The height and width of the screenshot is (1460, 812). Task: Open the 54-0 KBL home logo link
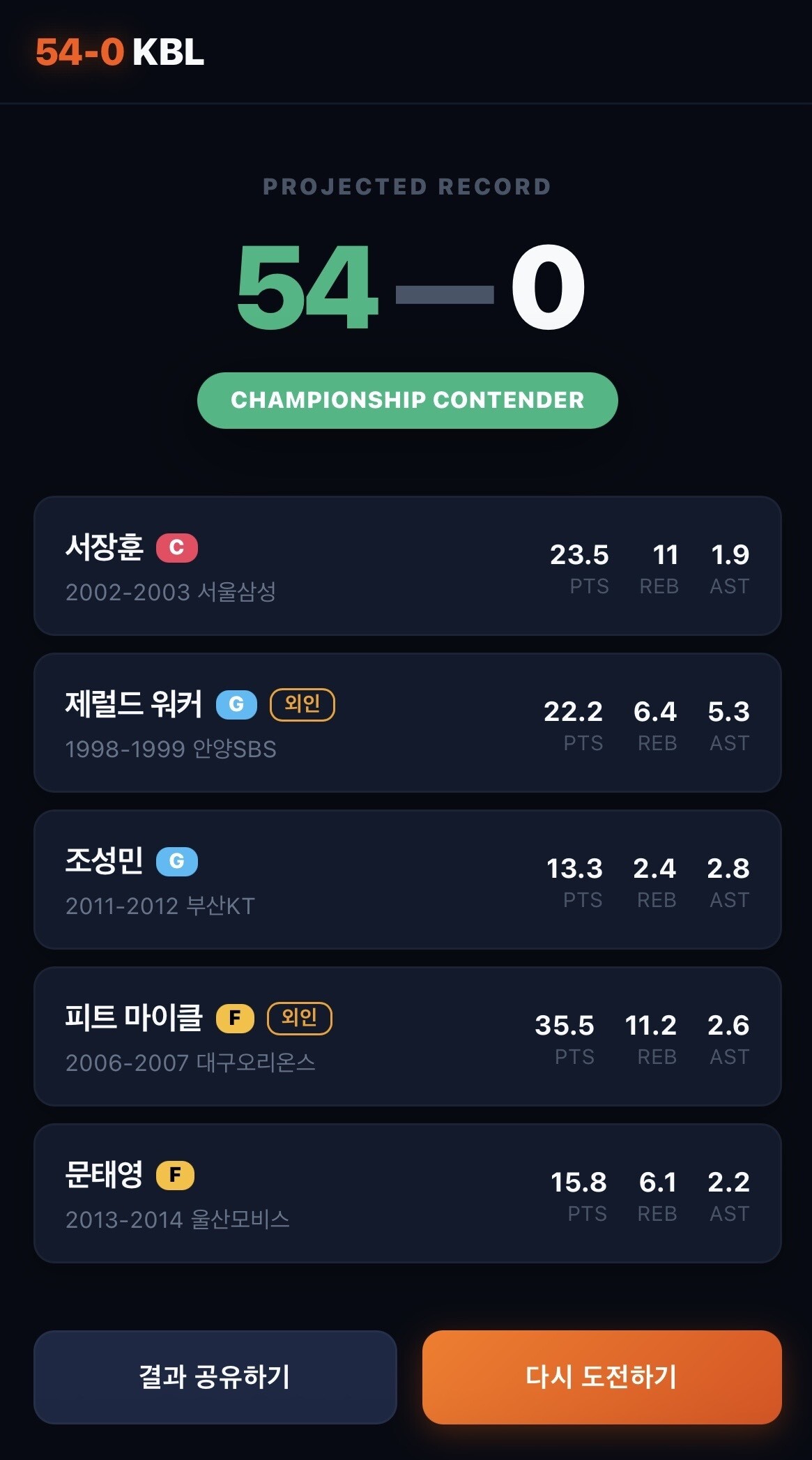point(120,52)
